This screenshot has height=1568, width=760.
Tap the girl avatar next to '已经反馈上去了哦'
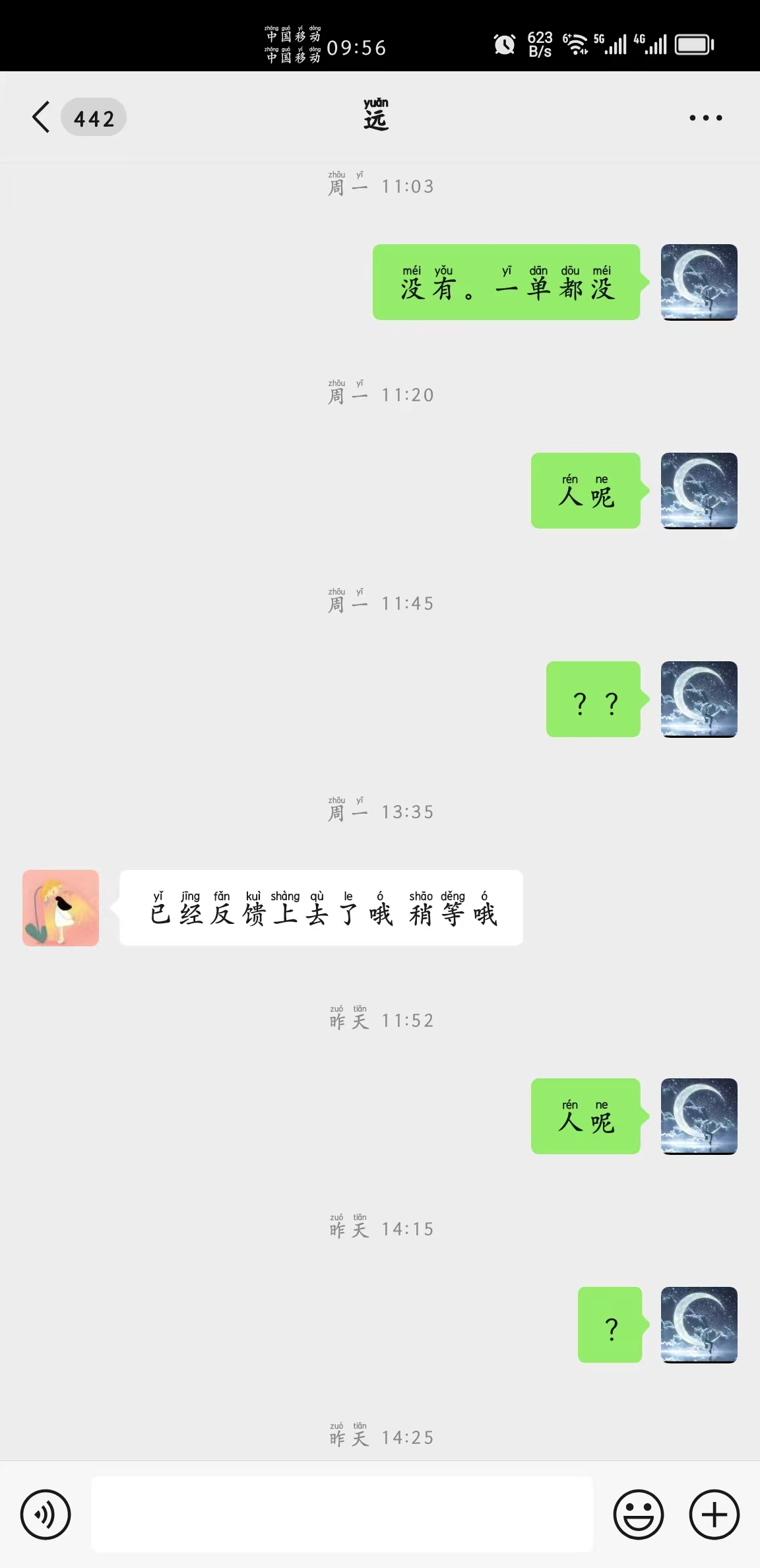(60, 908)
